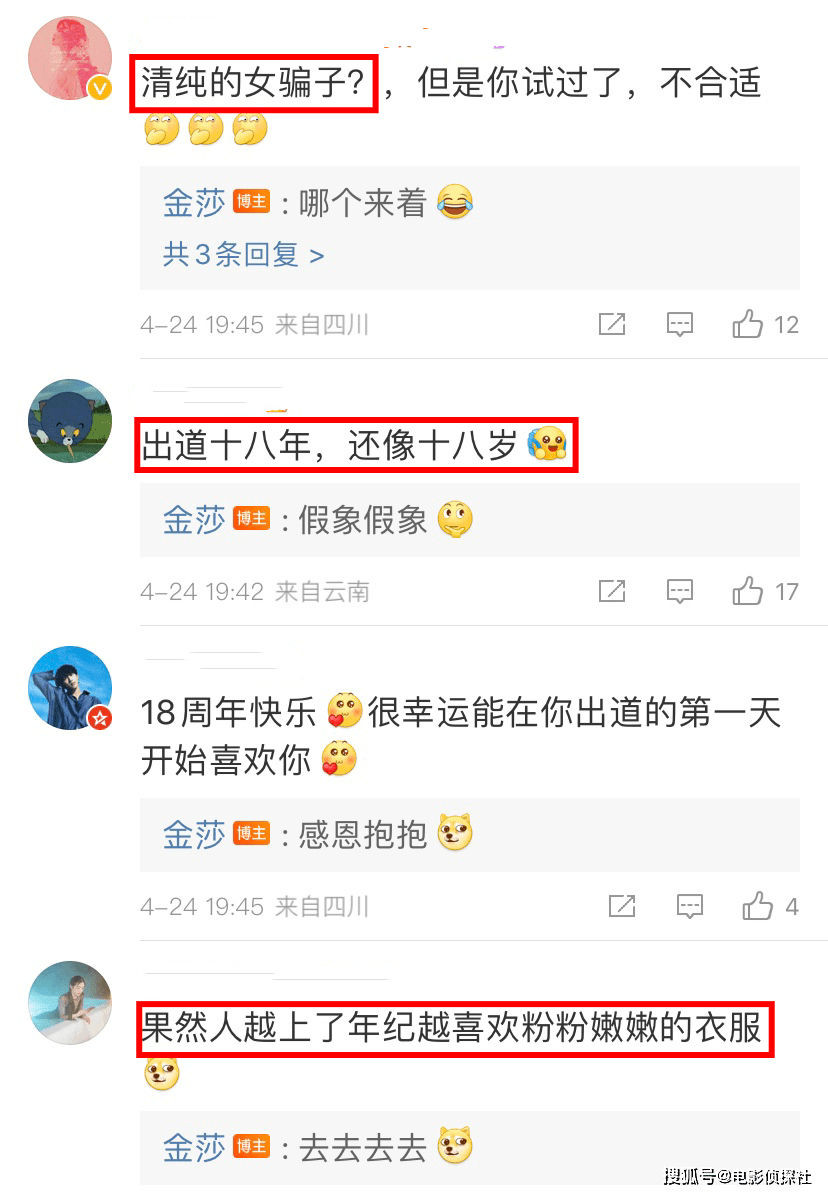Viewport: 828px width, 1194px height.
Task: Like the 出道十八年 comment
Action: [748, 591]
